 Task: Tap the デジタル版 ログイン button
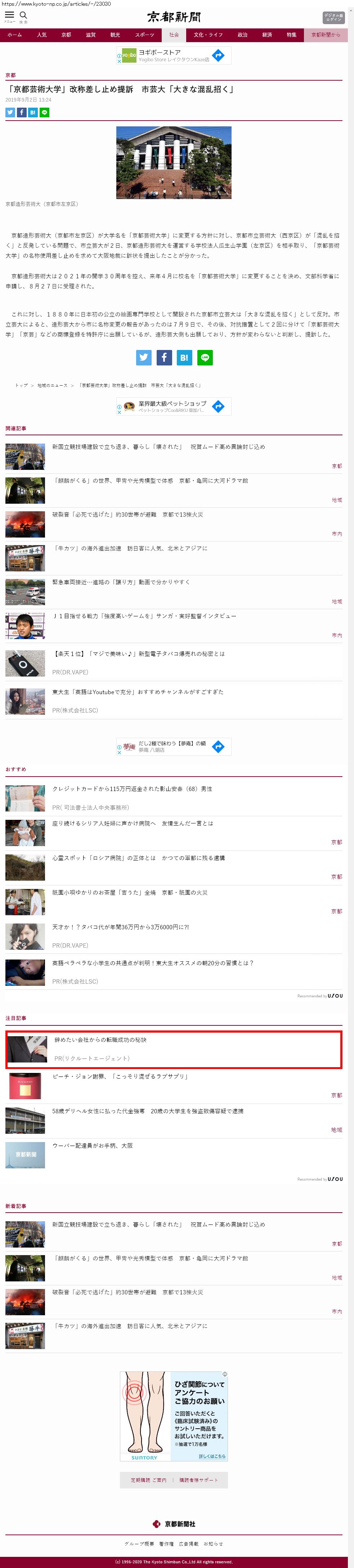(x=333, y=18)
